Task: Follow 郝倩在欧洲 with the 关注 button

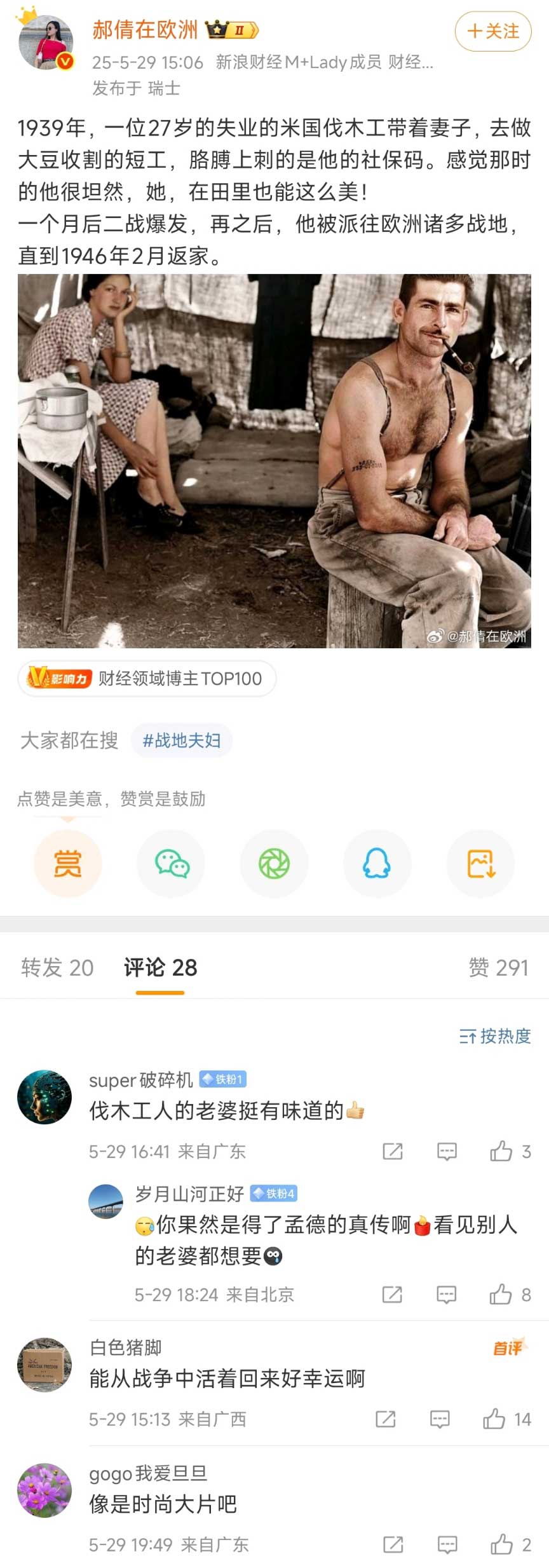Action: click(493, 31)
